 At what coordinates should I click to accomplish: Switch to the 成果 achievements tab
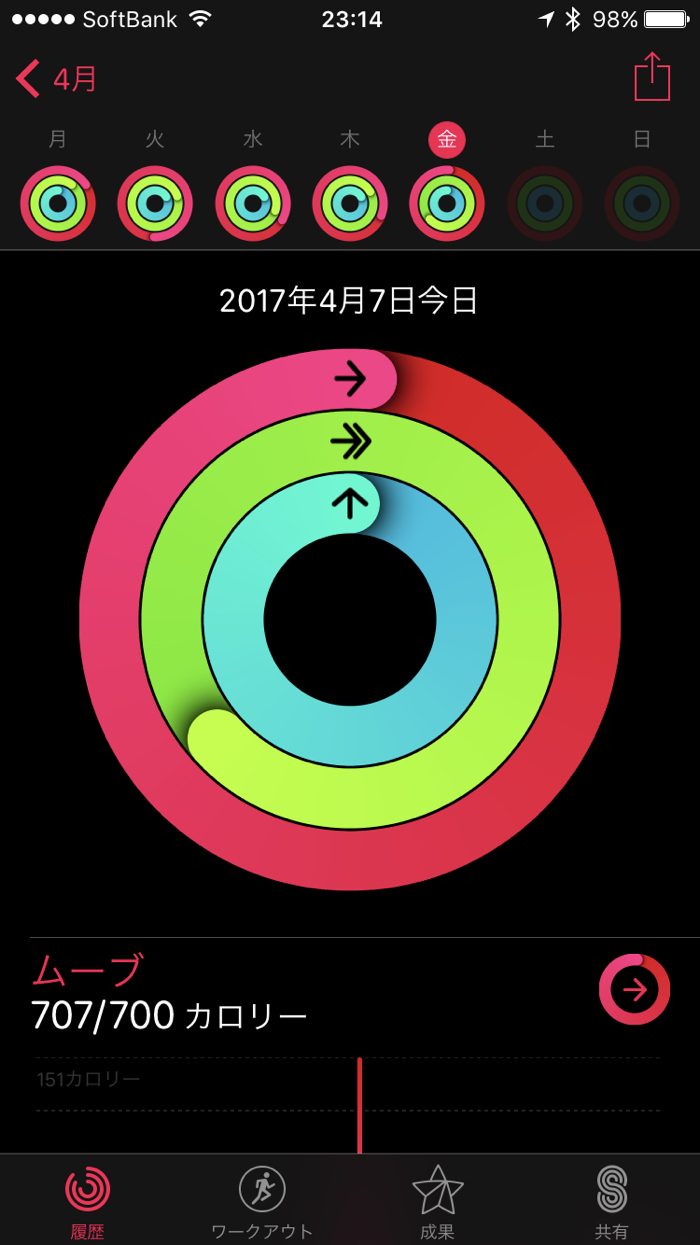tap(437, 1200)
